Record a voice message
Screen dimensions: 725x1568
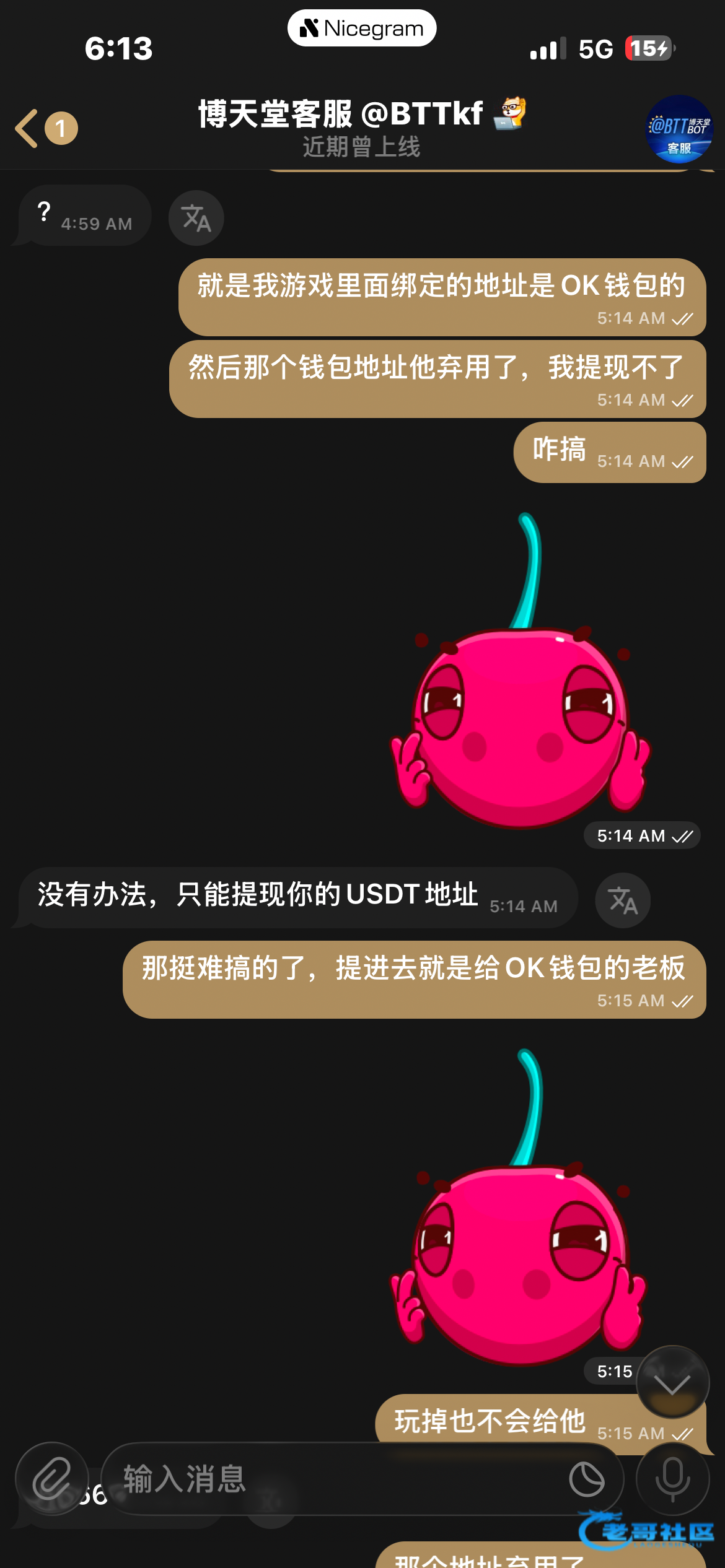(x=672, y=1479)
